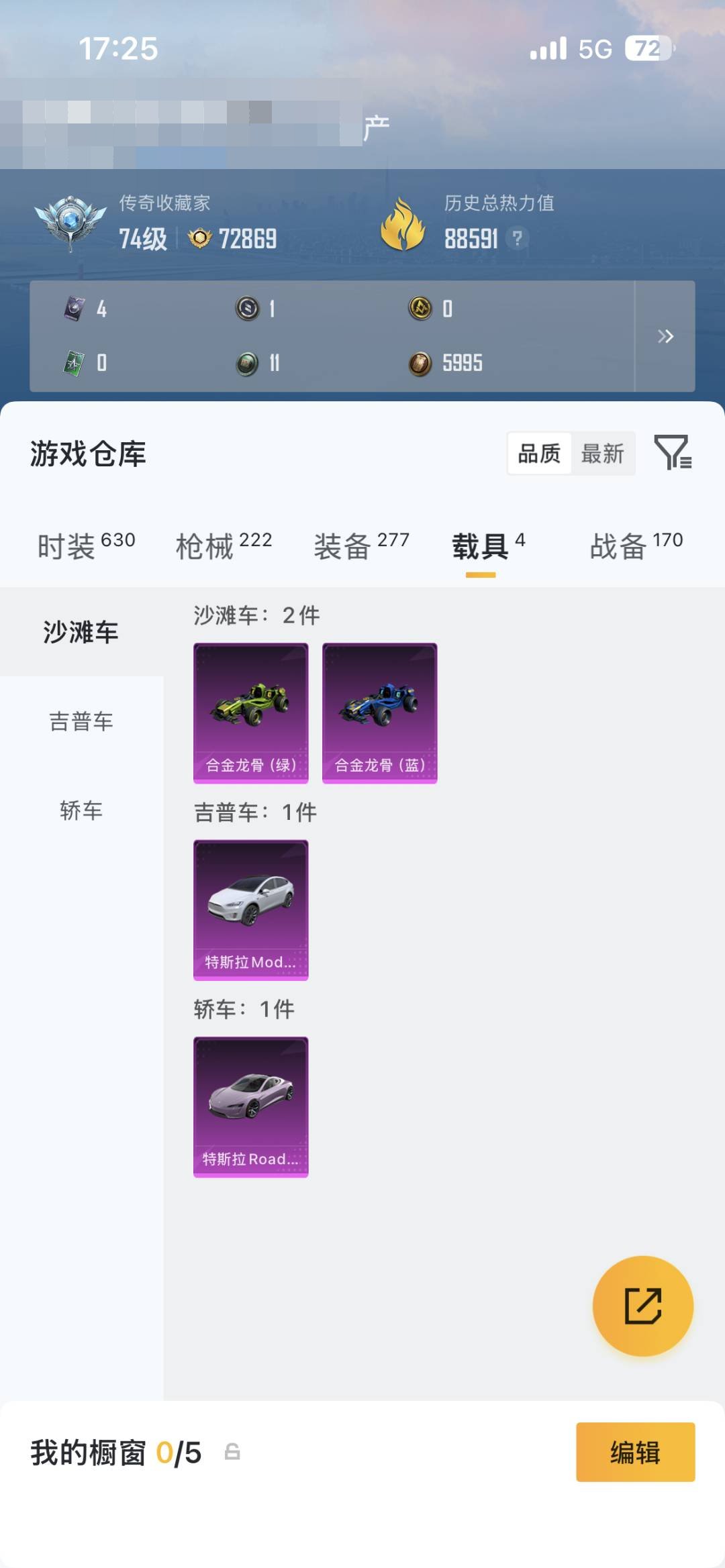Click the silver coin icon showing 1
Image resolution: width=725 pixels, height=1568 pixels.
[248, 309]
